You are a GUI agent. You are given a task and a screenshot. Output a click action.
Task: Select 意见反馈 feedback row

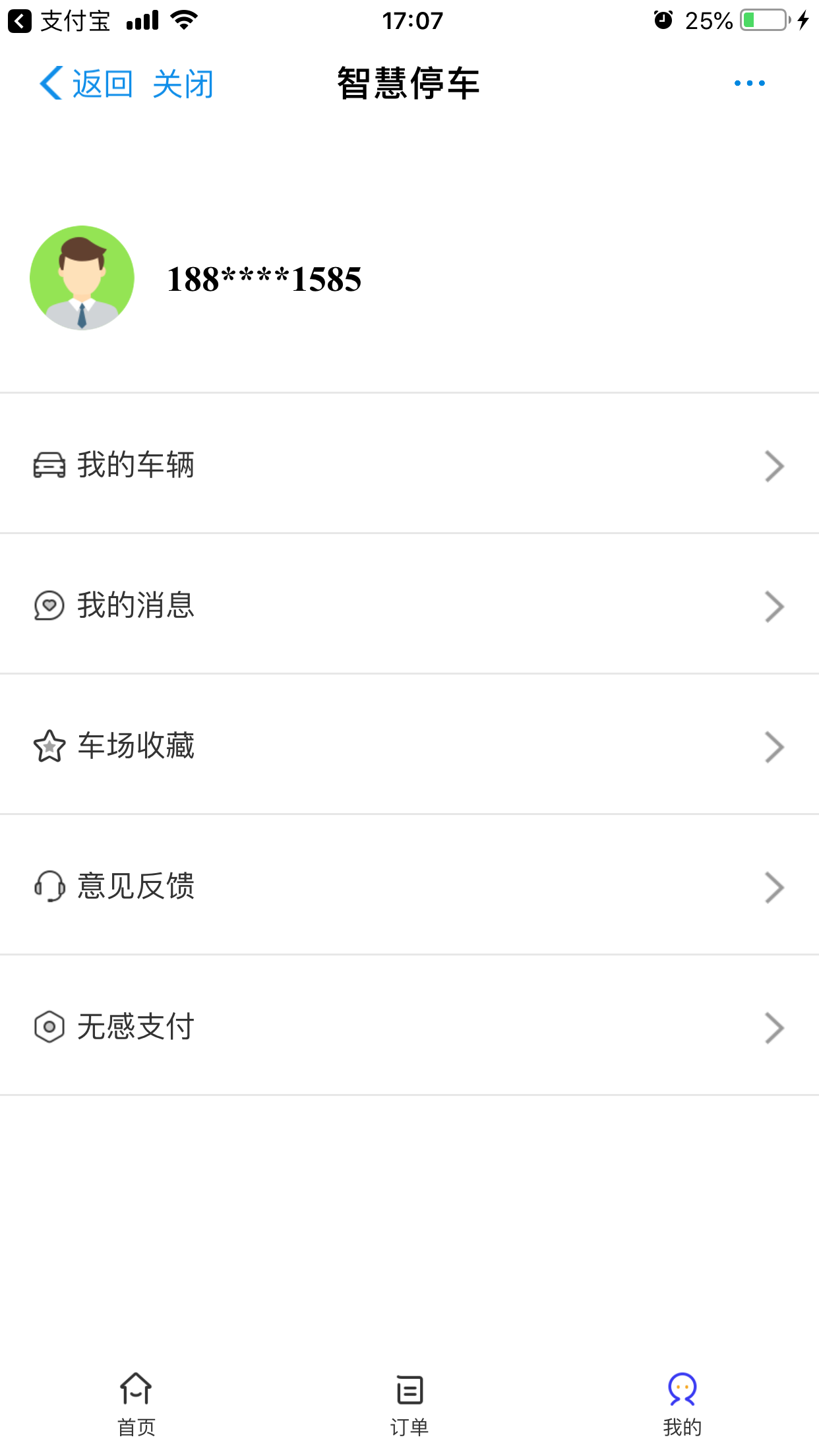click(x=409, y=886)
